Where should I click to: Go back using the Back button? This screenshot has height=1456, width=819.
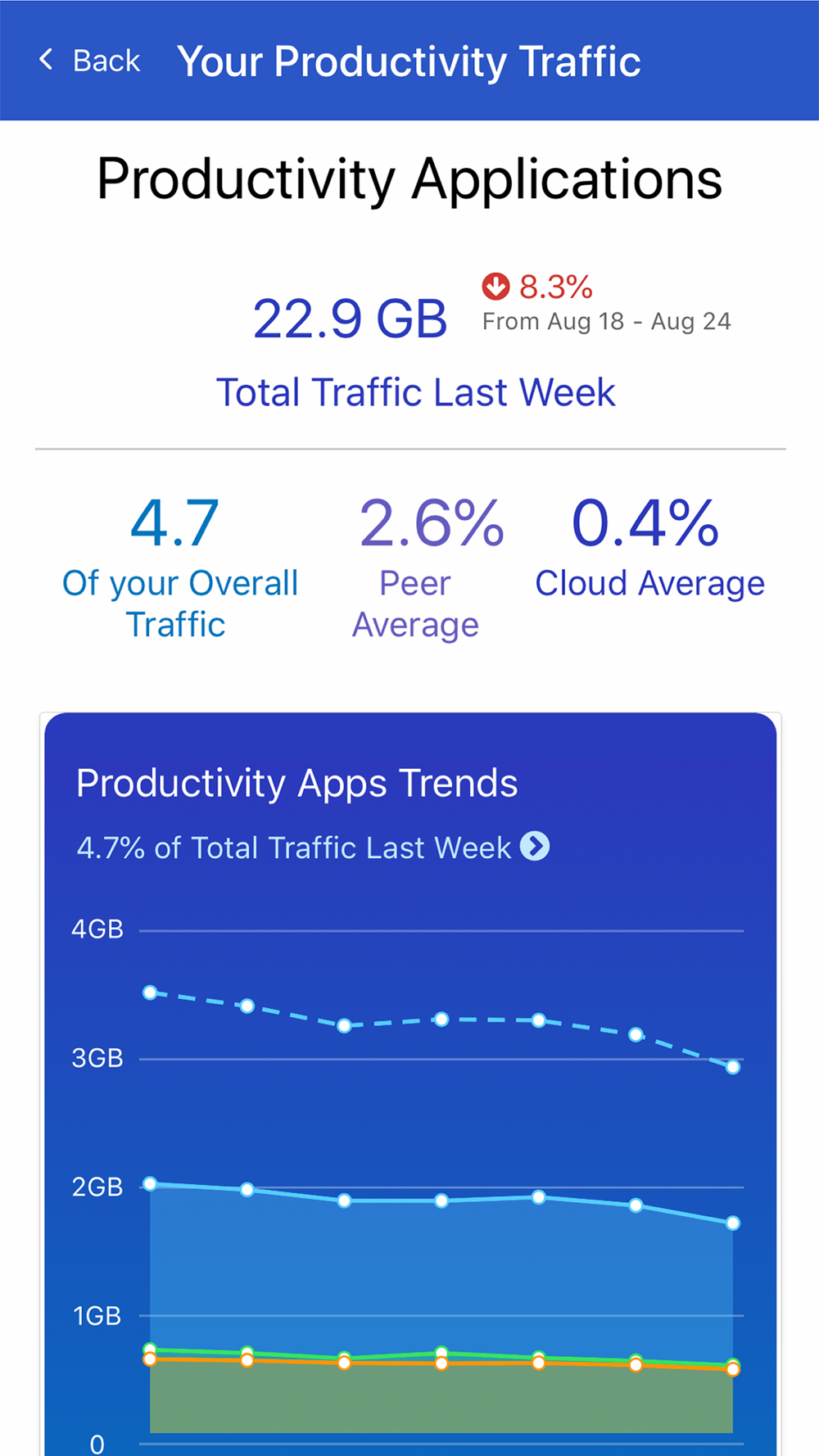[89, 61]
